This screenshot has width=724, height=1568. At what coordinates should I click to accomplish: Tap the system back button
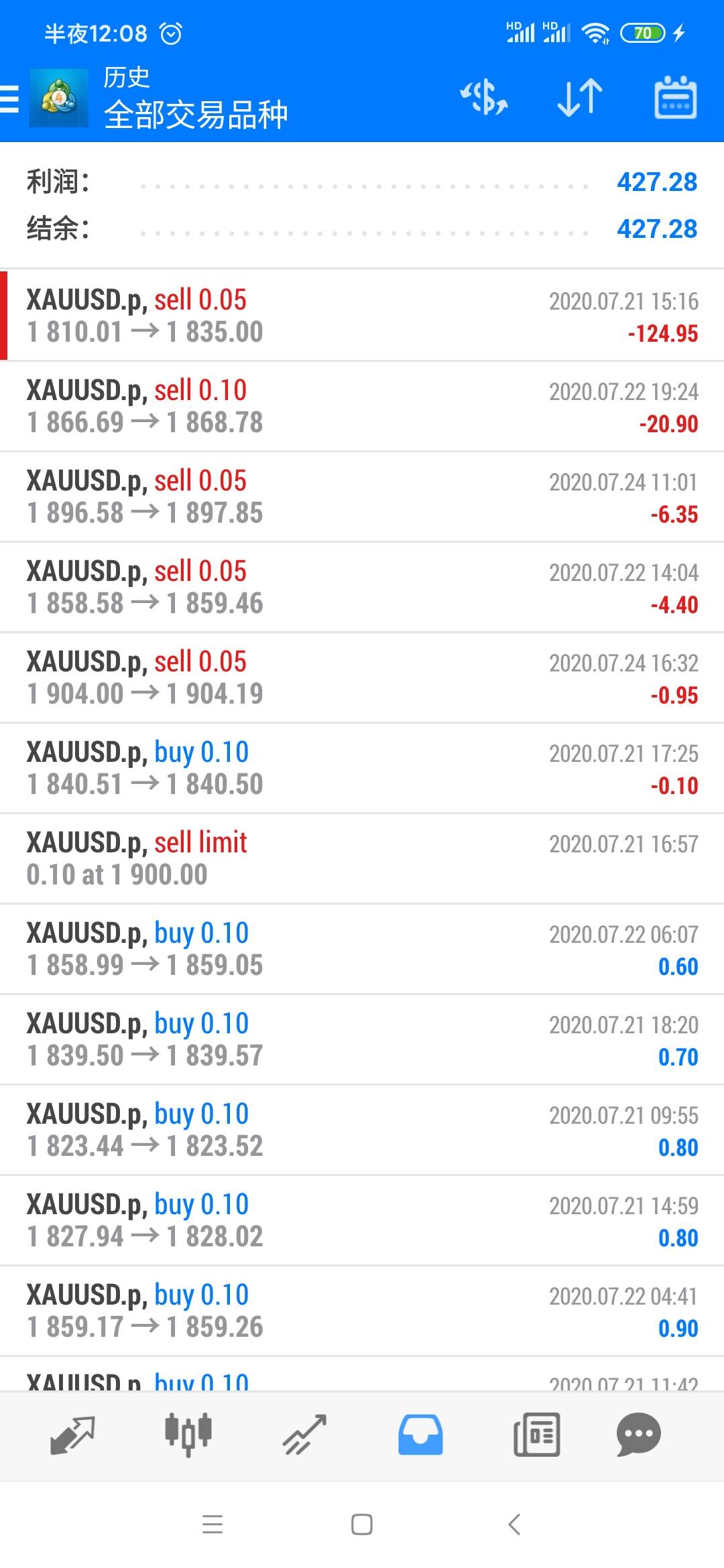[x=514, y=1524]
